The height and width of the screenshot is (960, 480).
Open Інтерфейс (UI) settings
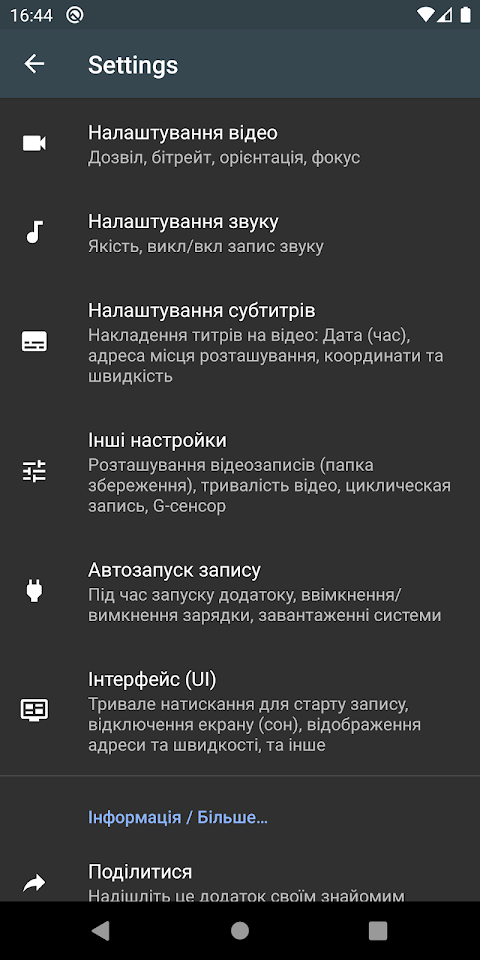pyautogui.click(x=240, y=710)
